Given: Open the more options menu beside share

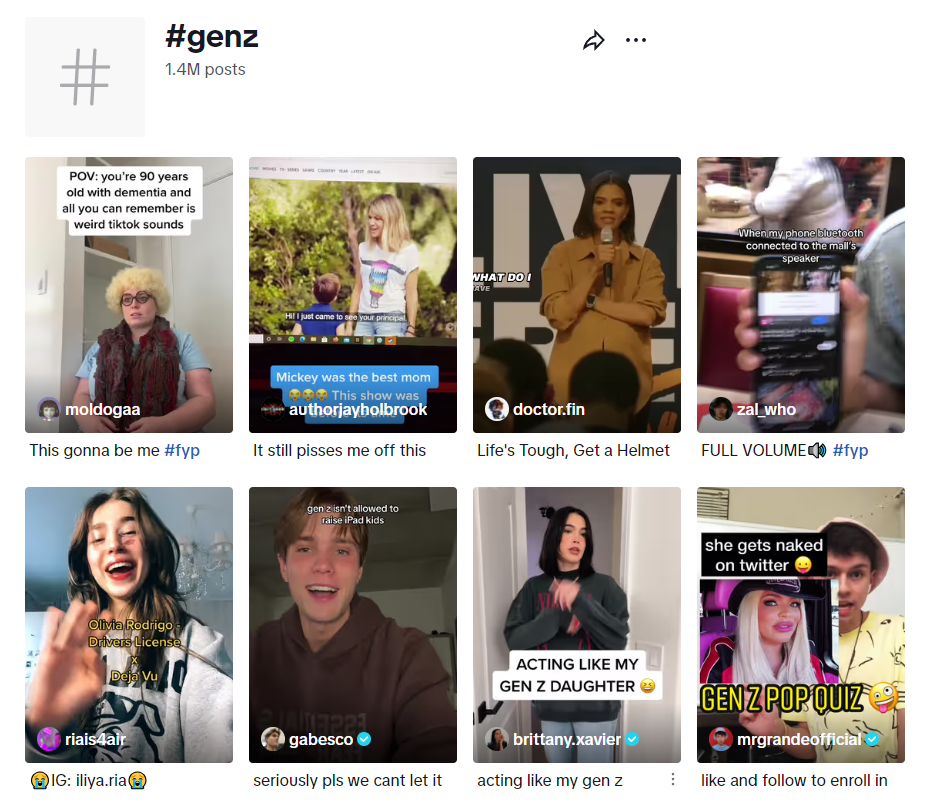Looking at the screenshot, I should click(x=636, y=41).
